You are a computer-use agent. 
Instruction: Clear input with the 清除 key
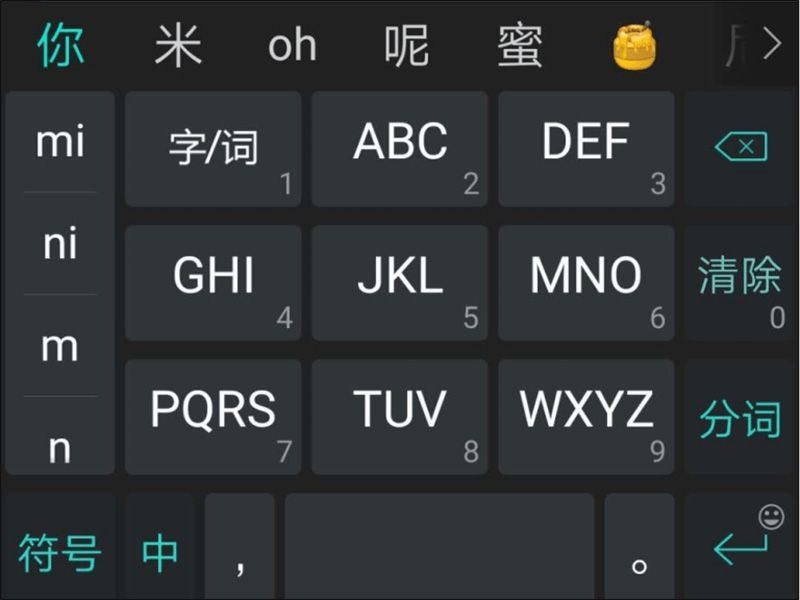pos(741,282)
